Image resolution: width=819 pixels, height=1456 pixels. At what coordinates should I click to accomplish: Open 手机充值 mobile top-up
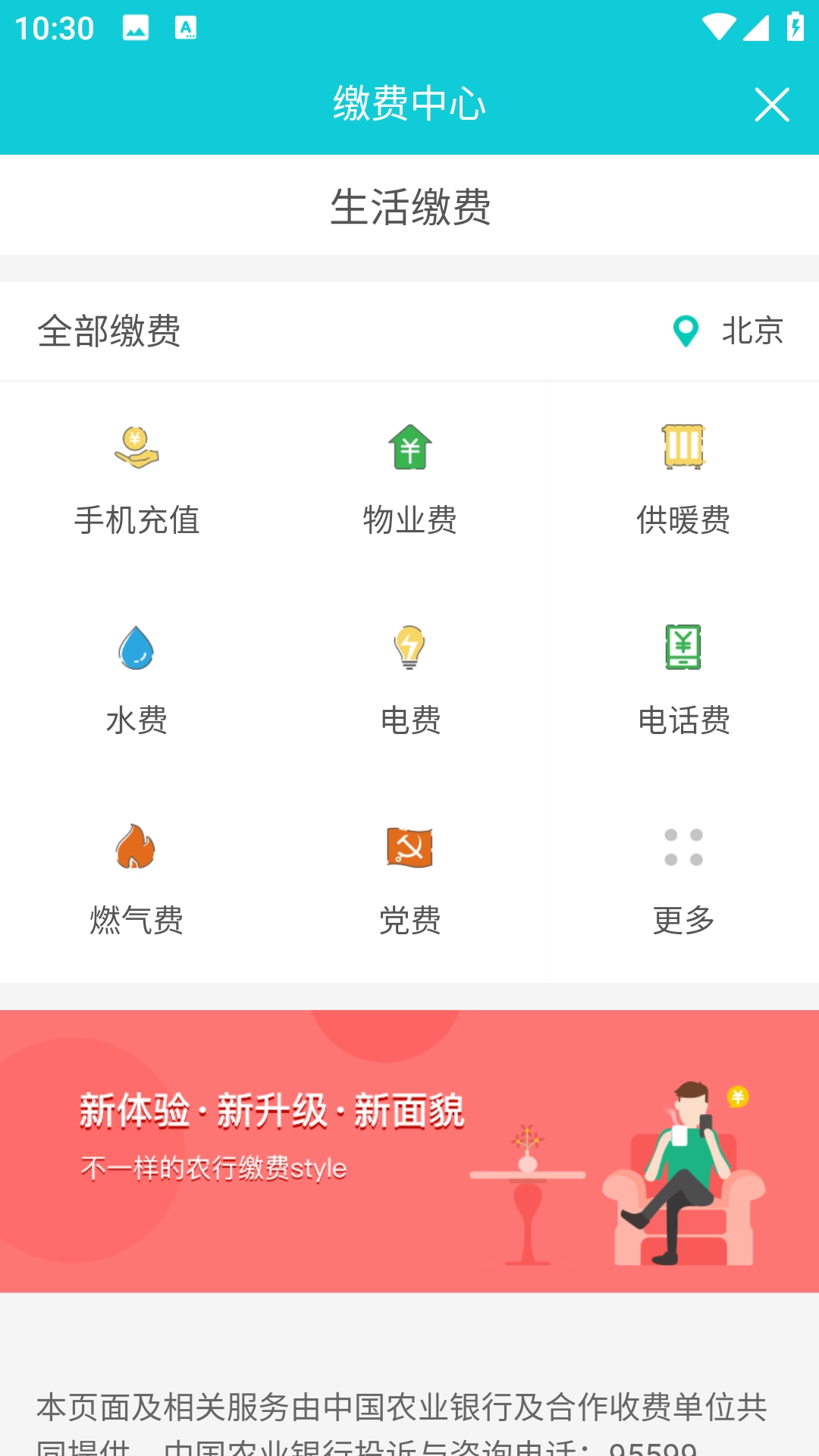(x=136, y=481)
